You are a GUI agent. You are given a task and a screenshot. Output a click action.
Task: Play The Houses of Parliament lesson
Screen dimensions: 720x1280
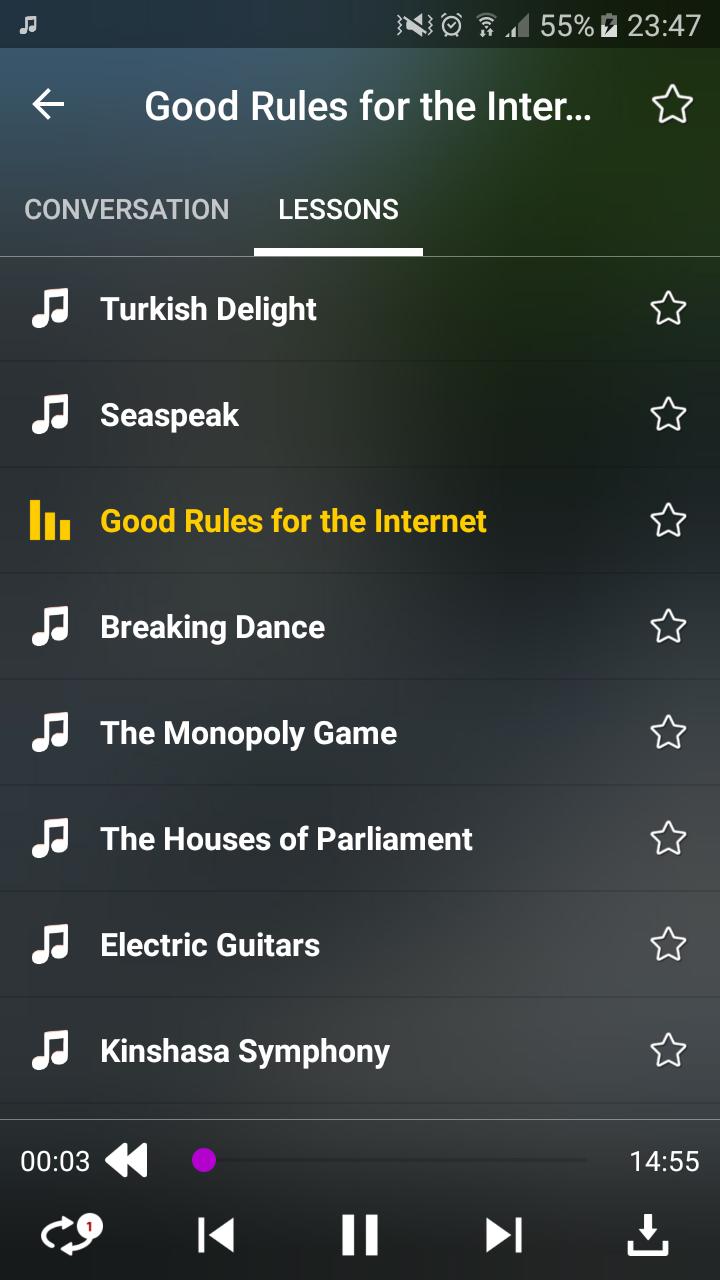(x=286, y=839)
